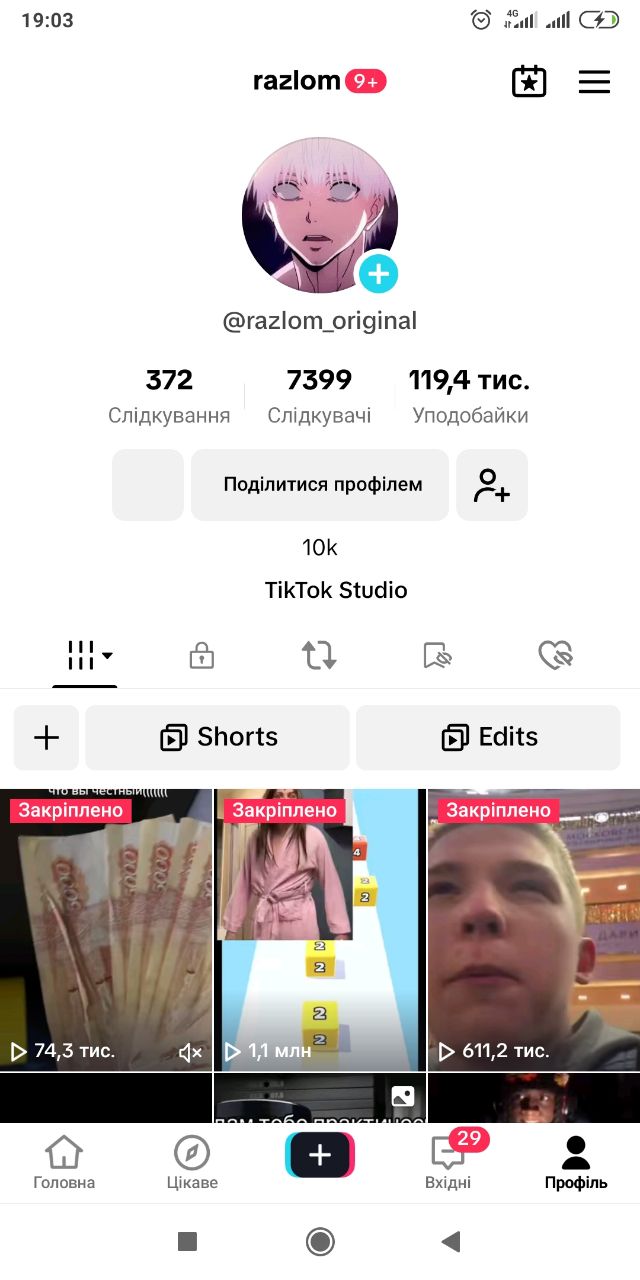640x1280 pixels.
Task: Switch to the Цікаве tab
Action: tap(192, 1164)
